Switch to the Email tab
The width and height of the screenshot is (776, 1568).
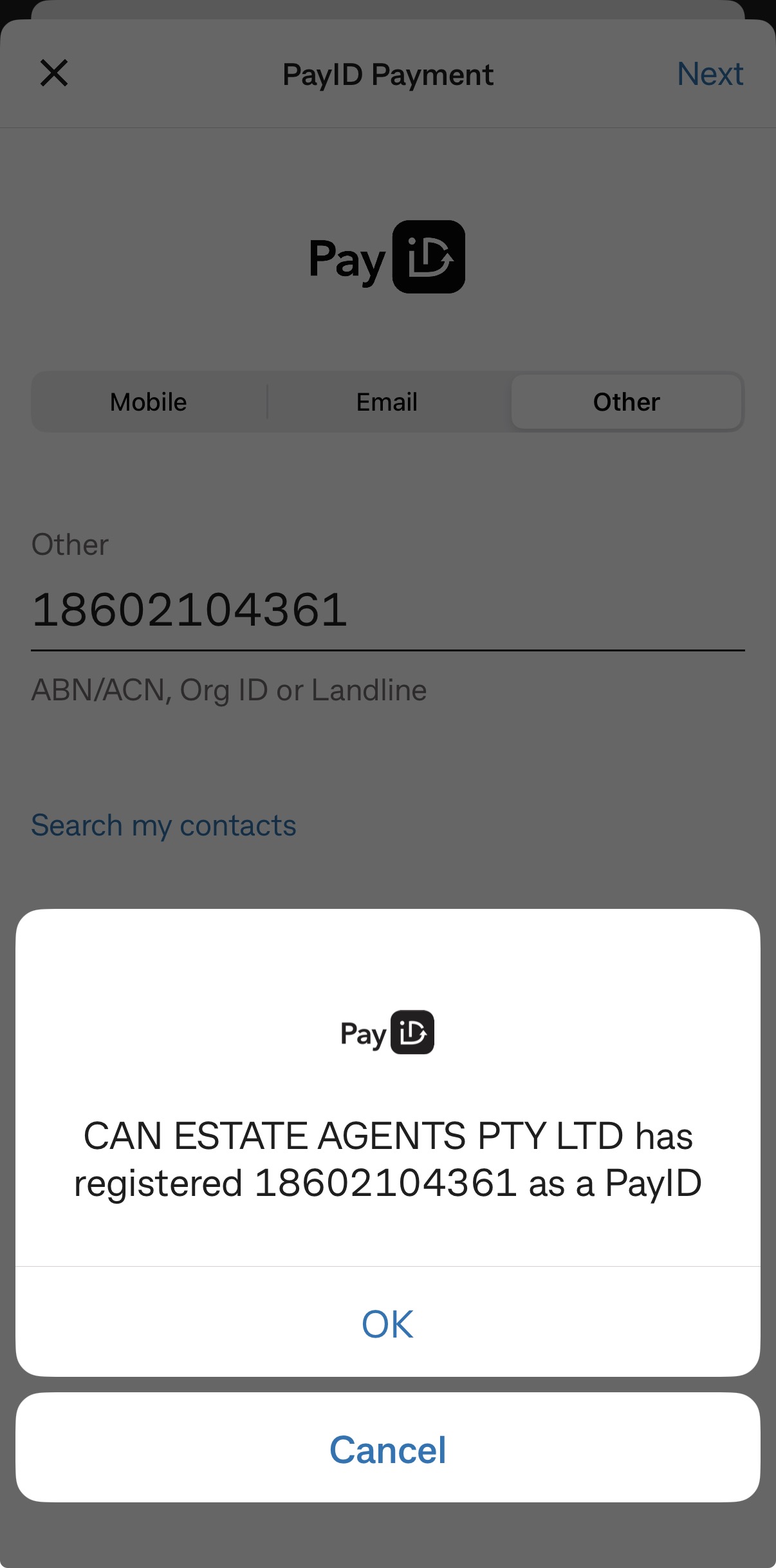tap(387, 402)
